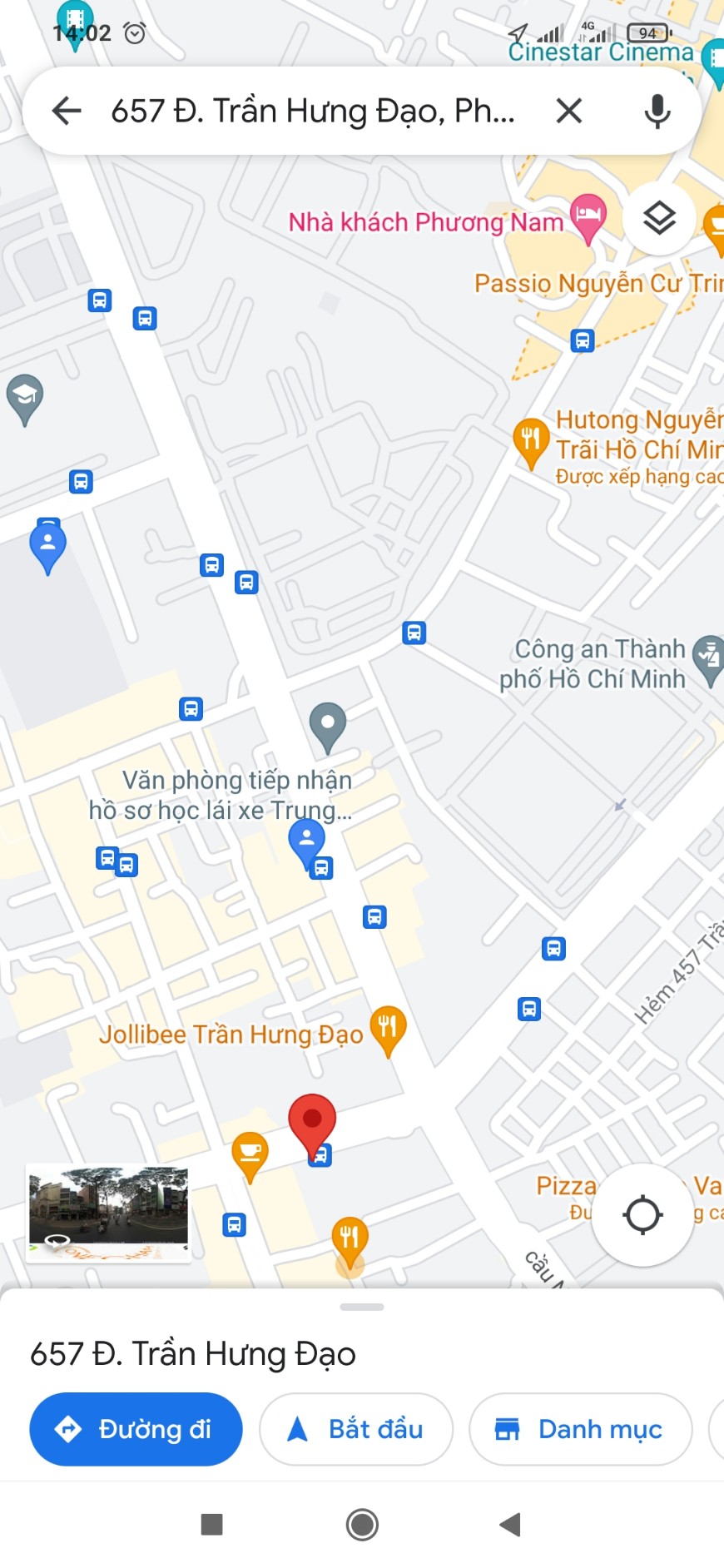
Task: Start navigation with Bắt đầu
Action: coord(356,1429)
